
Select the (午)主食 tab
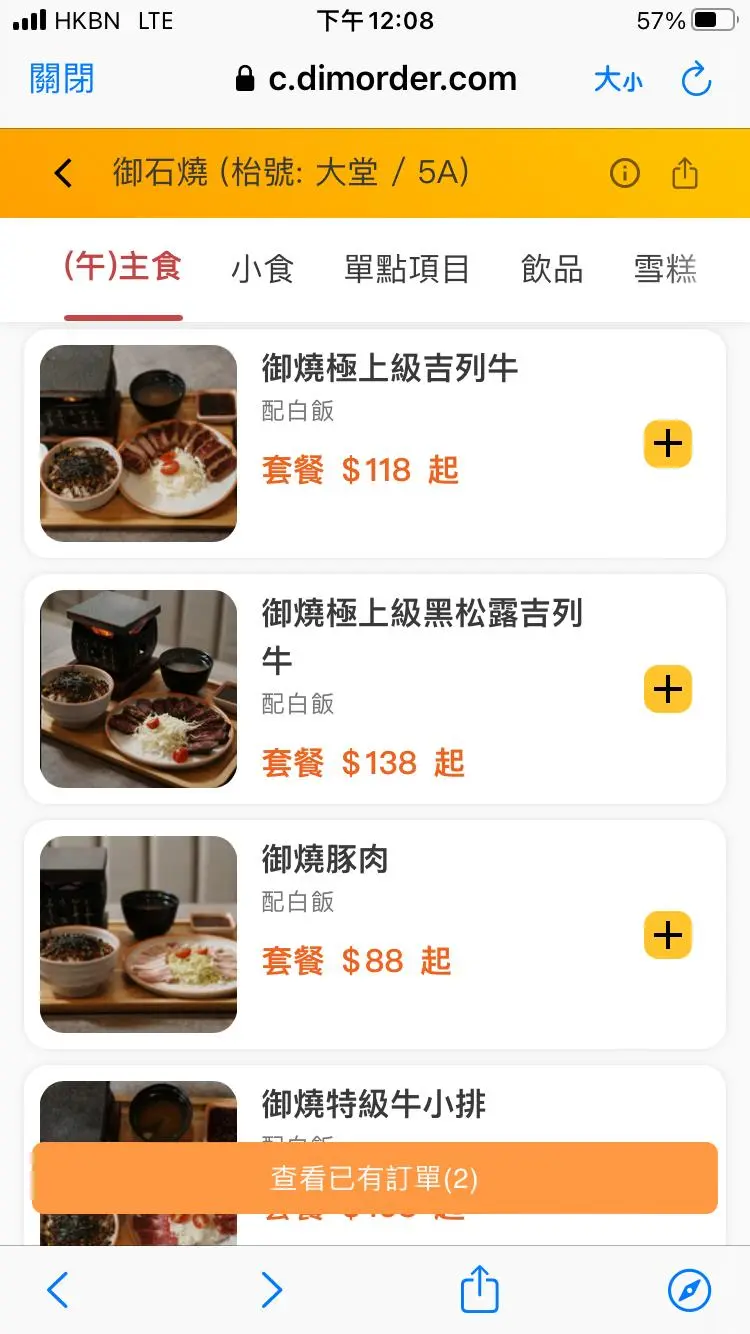coord(123,268)
